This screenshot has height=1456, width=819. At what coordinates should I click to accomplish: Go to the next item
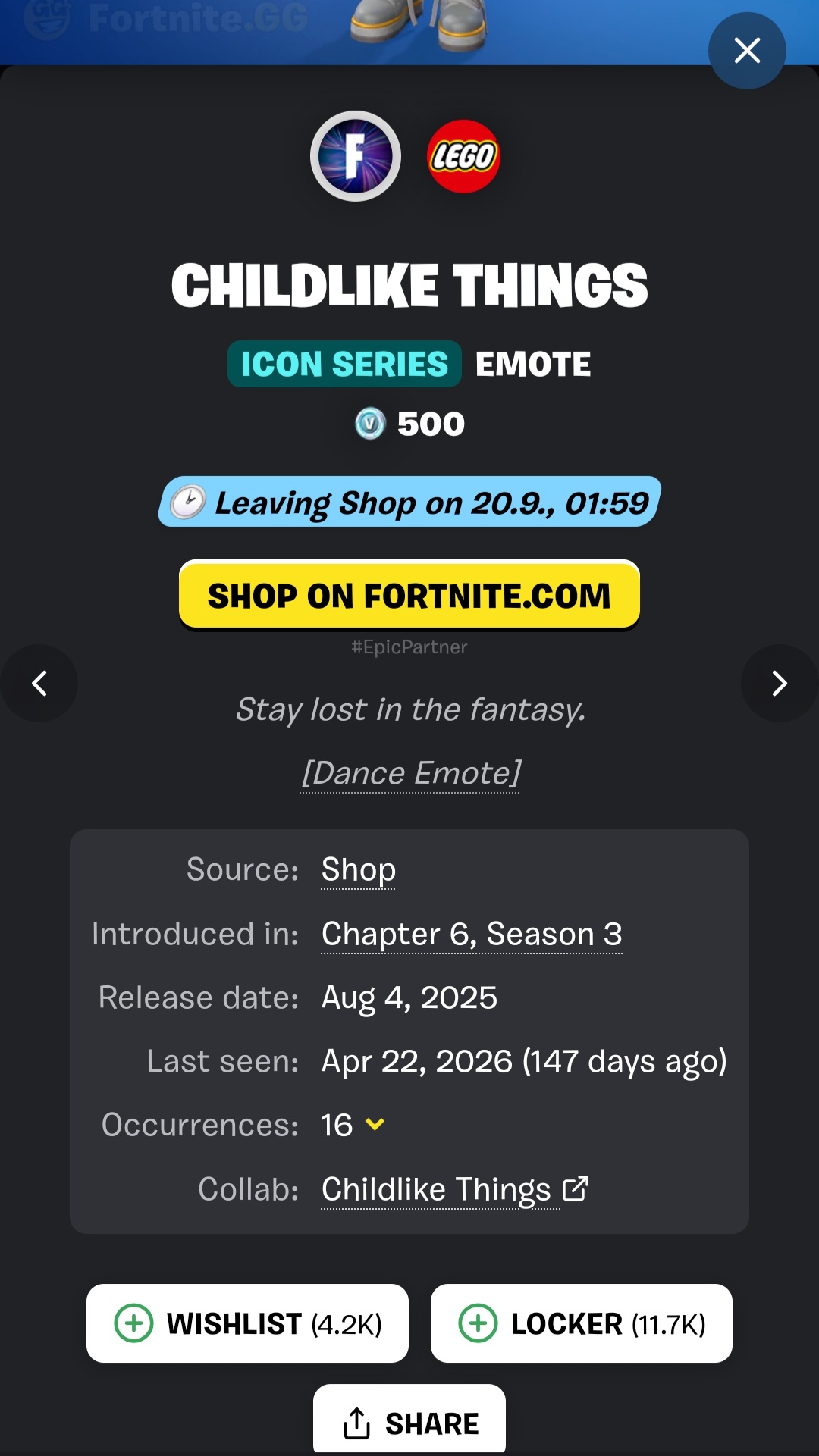click(780, 683)
